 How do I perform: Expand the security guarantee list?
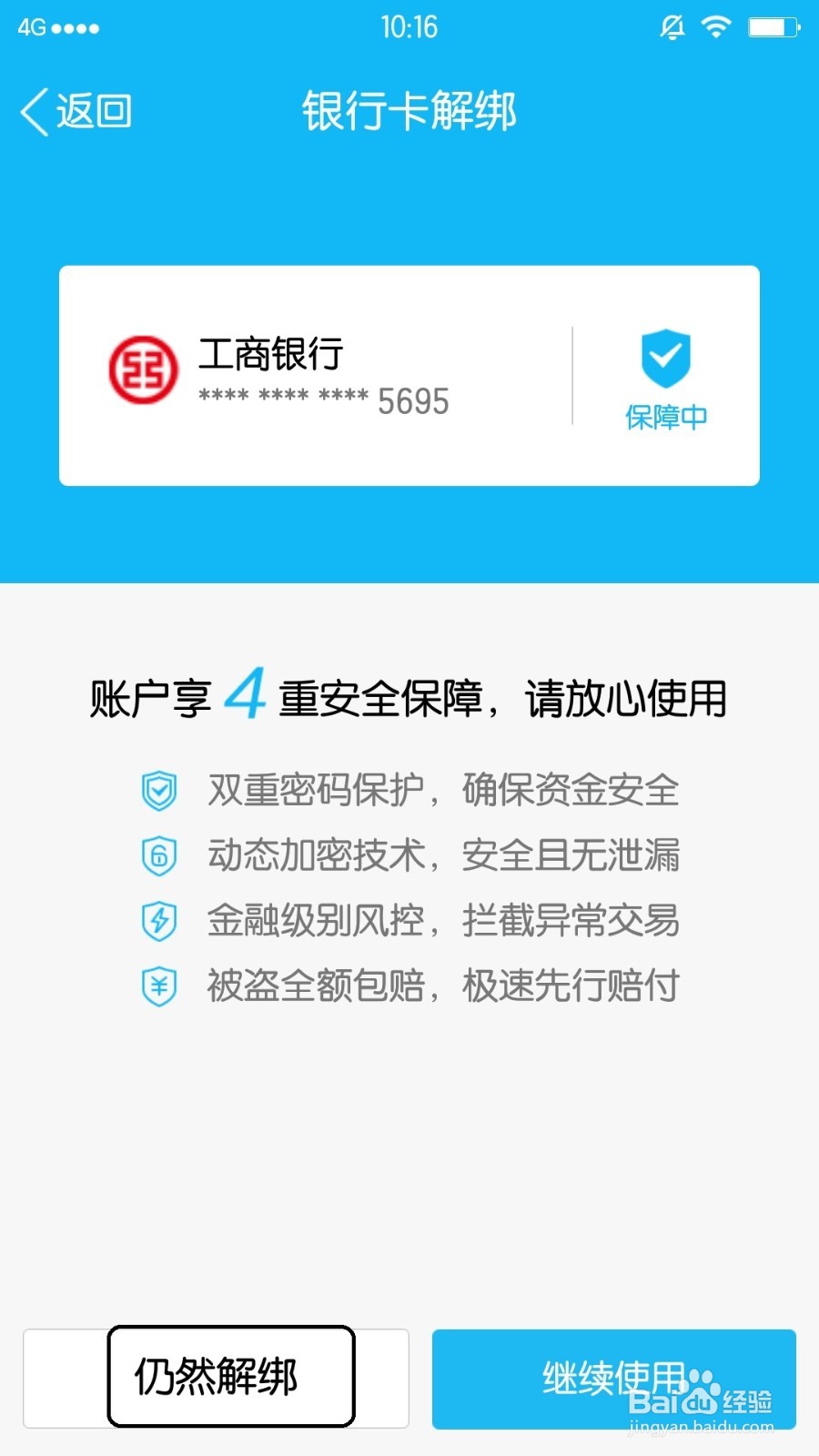pyautogui.click(x=409, y=887)
